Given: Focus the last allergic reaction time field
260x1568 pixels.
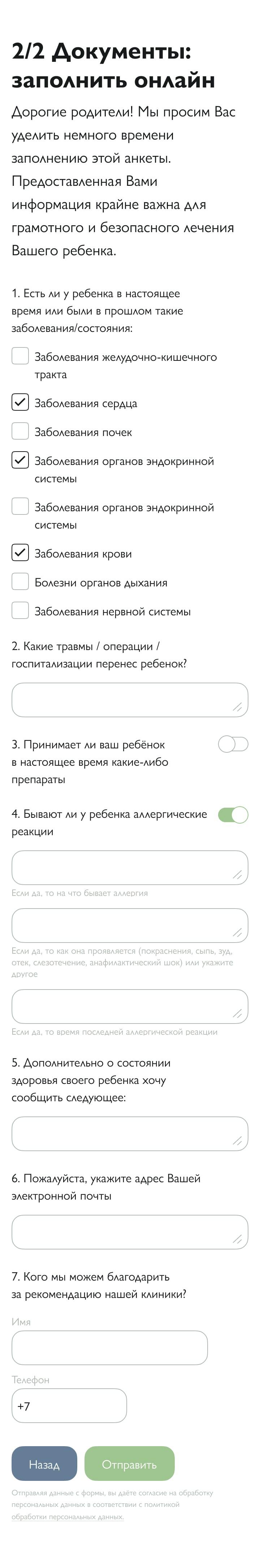Looking at the screenshot, I should (x=129, y=1007).
